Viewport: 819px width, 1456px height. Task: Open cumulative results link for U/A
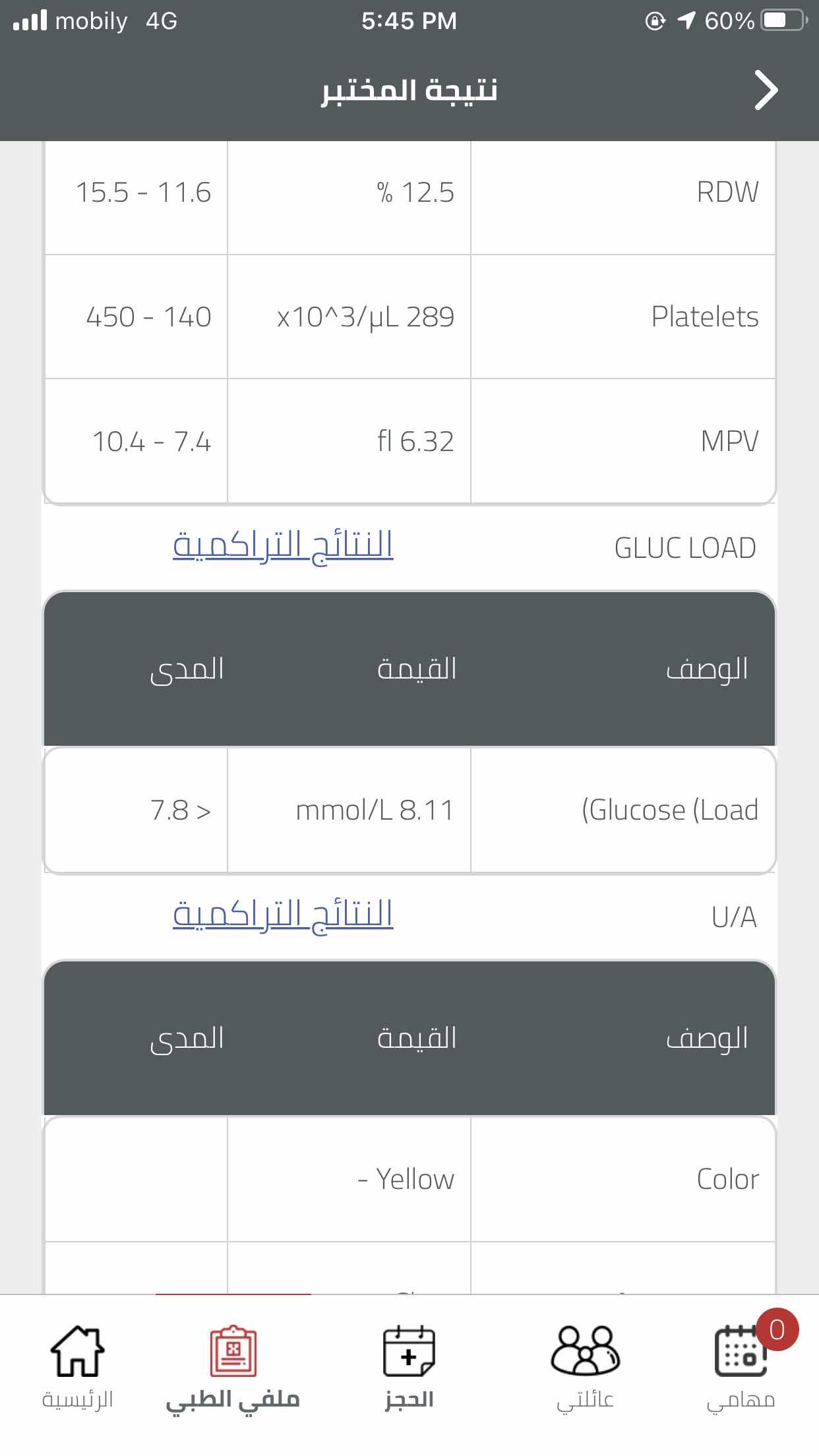coord(283,915)
